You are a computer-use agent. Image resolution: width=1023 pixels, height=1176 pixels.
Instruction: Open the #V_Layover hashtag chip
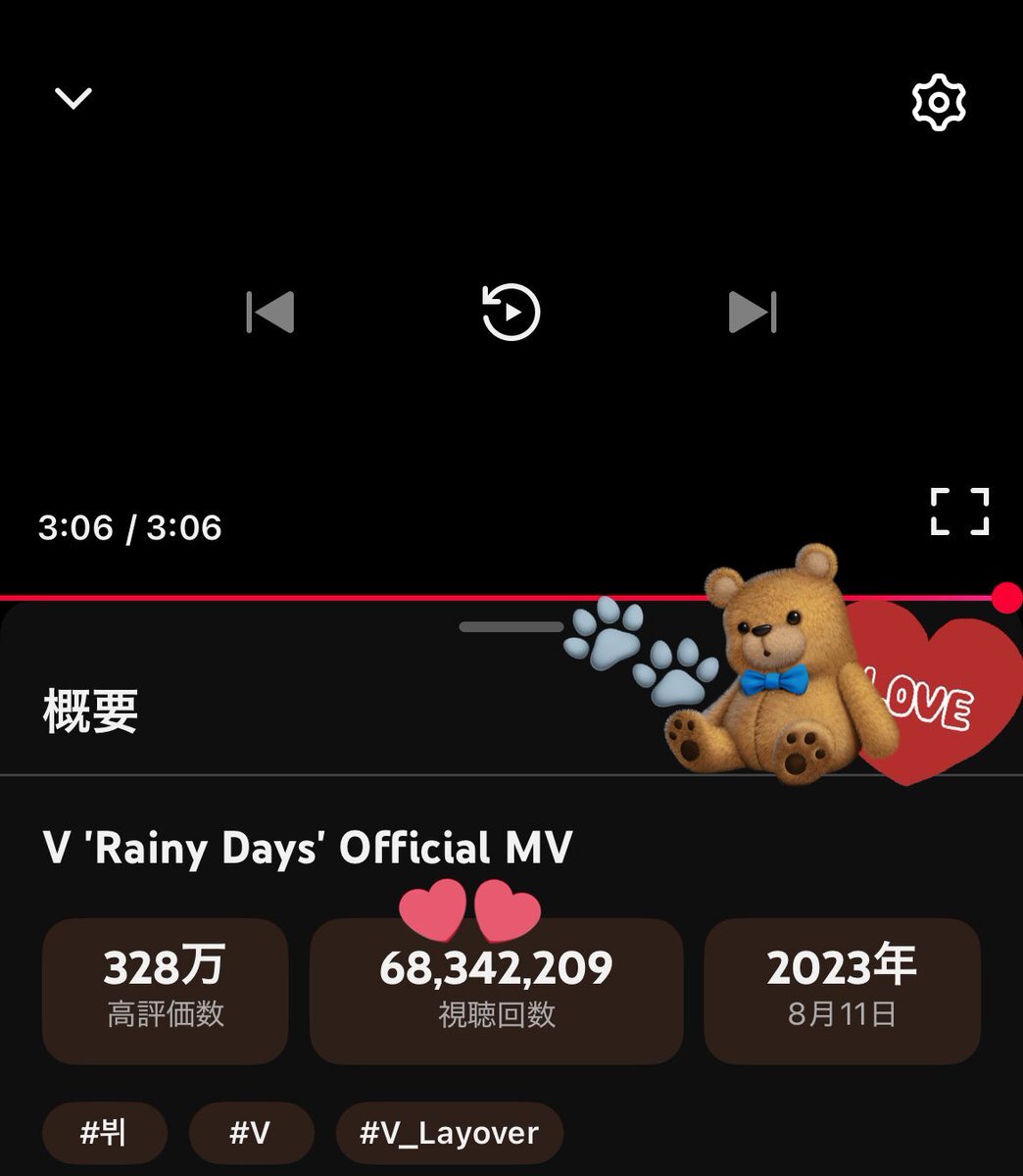point(449,1134)
